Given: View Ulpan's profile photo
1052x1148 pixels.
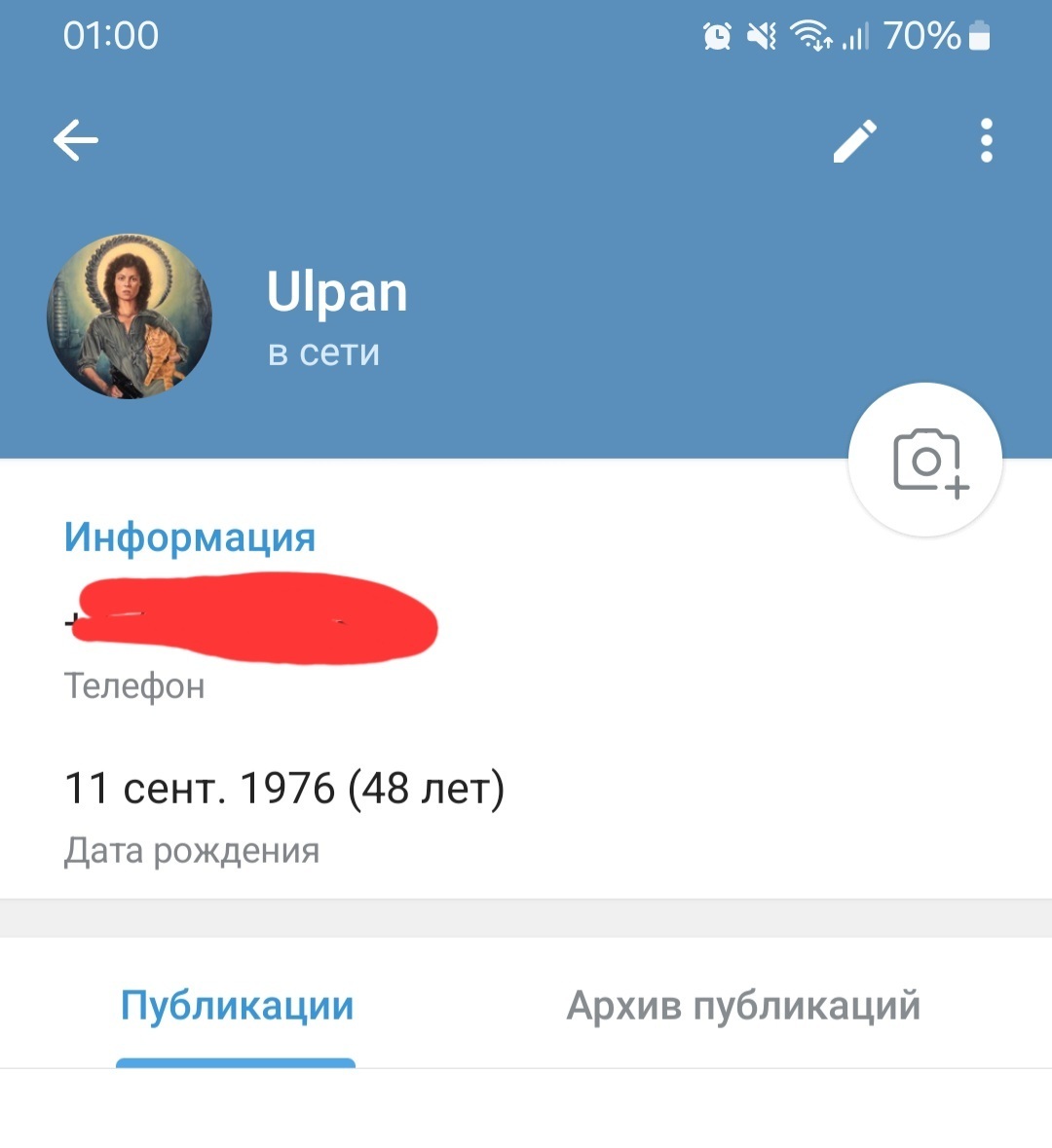Looking at the screenshot, I should pyautogui.click(x=130, y=316).
